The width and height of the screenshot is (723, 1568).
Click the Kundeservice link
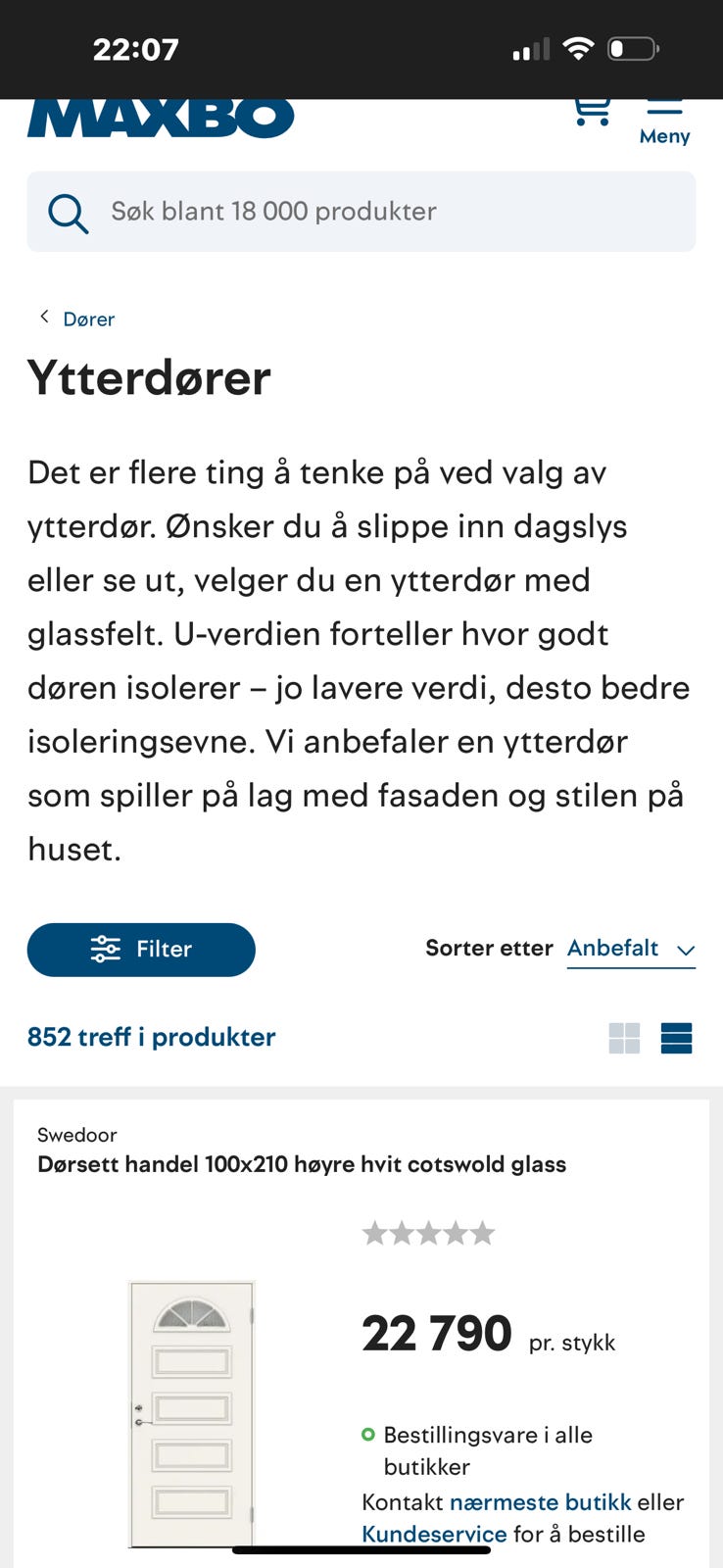point(434,1534)
